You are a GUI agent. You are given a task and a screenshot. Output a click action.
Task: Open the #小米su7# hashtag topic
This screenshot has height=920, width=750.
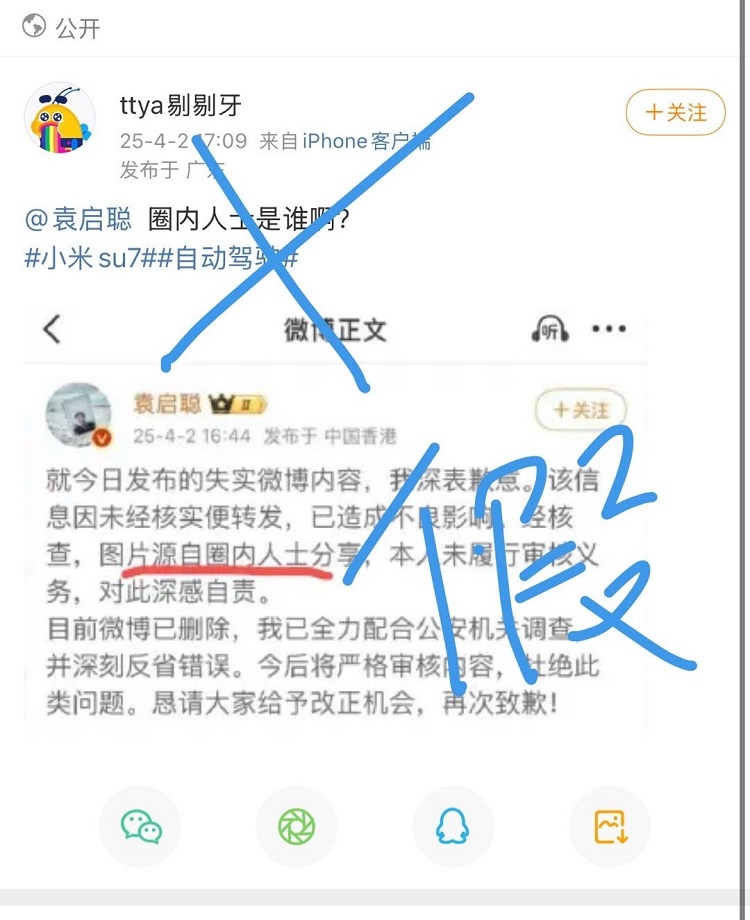[93, 256]
